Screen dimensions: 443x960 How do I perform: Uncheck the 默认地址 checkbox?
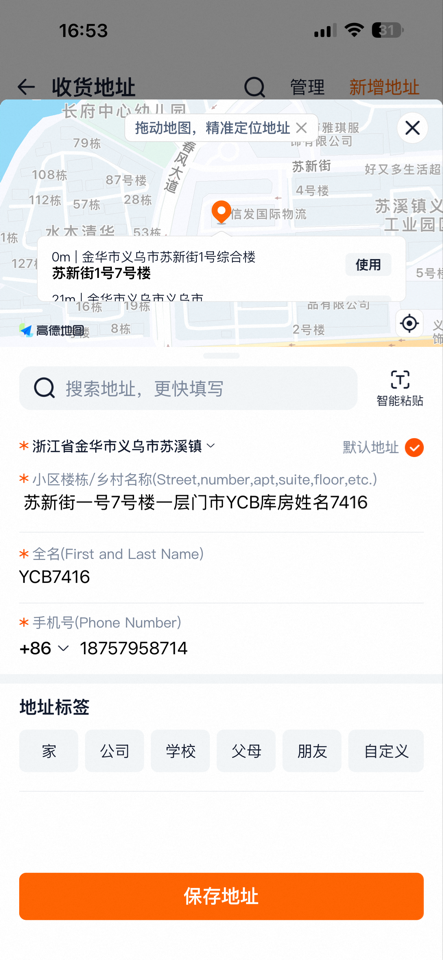coord(414,448)
